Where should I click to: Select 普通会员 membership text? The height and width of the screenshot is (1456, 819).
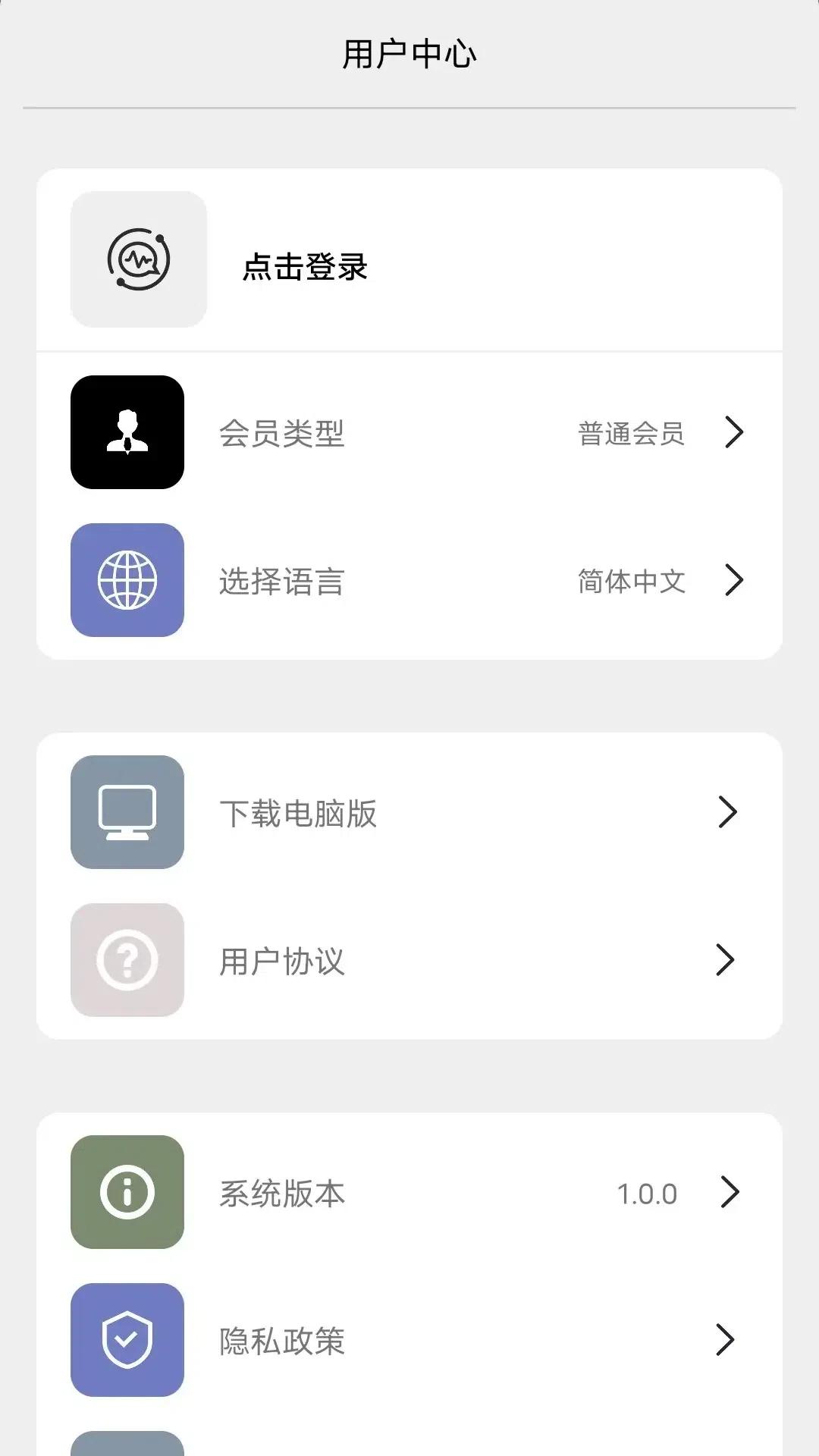point(630,434)
